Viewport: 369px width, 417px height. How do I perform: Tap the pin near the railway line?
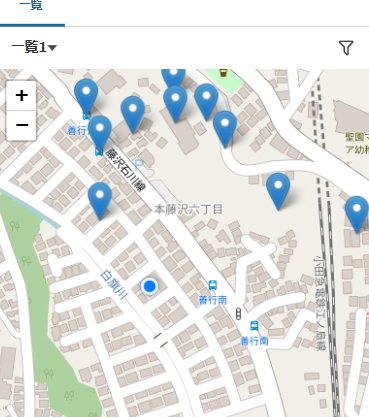(x=357, y=214)
